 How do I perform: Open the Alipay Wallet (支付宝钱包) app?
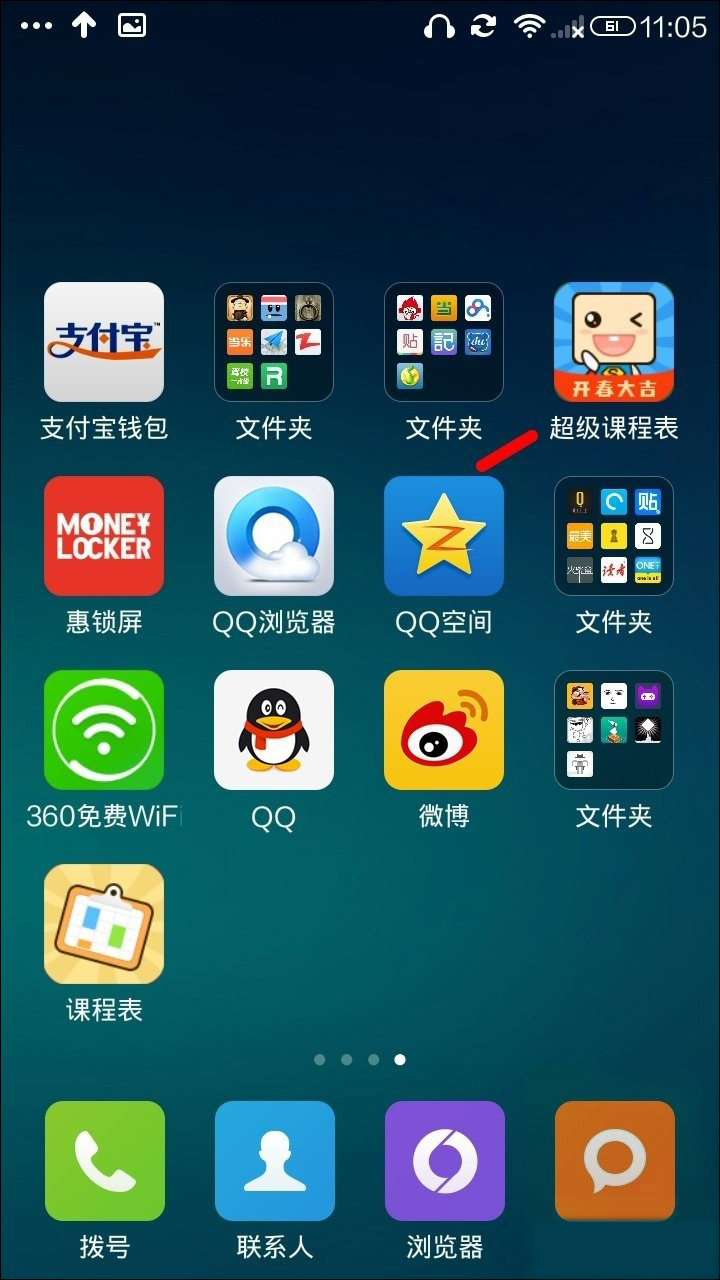103,341
